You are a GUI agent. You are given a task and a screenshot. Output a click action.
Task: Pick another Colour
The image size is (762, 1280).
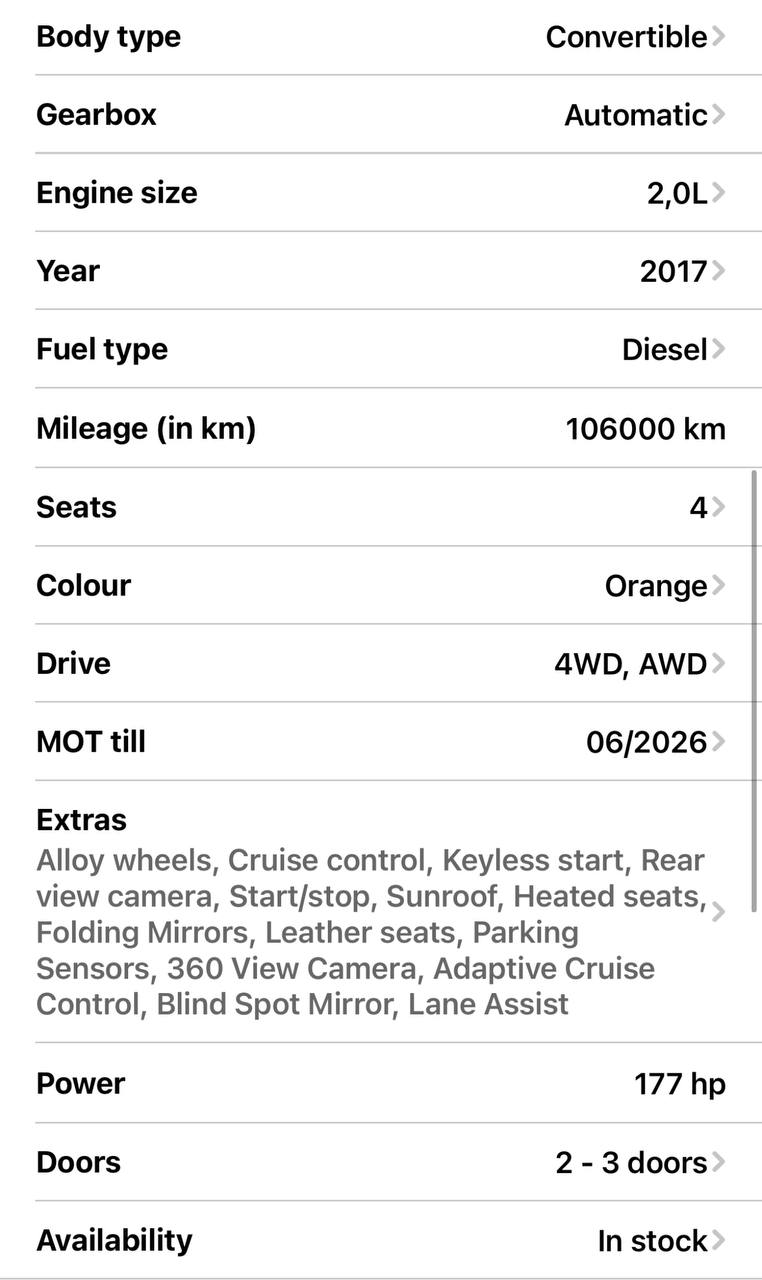(x=381, y=585)
